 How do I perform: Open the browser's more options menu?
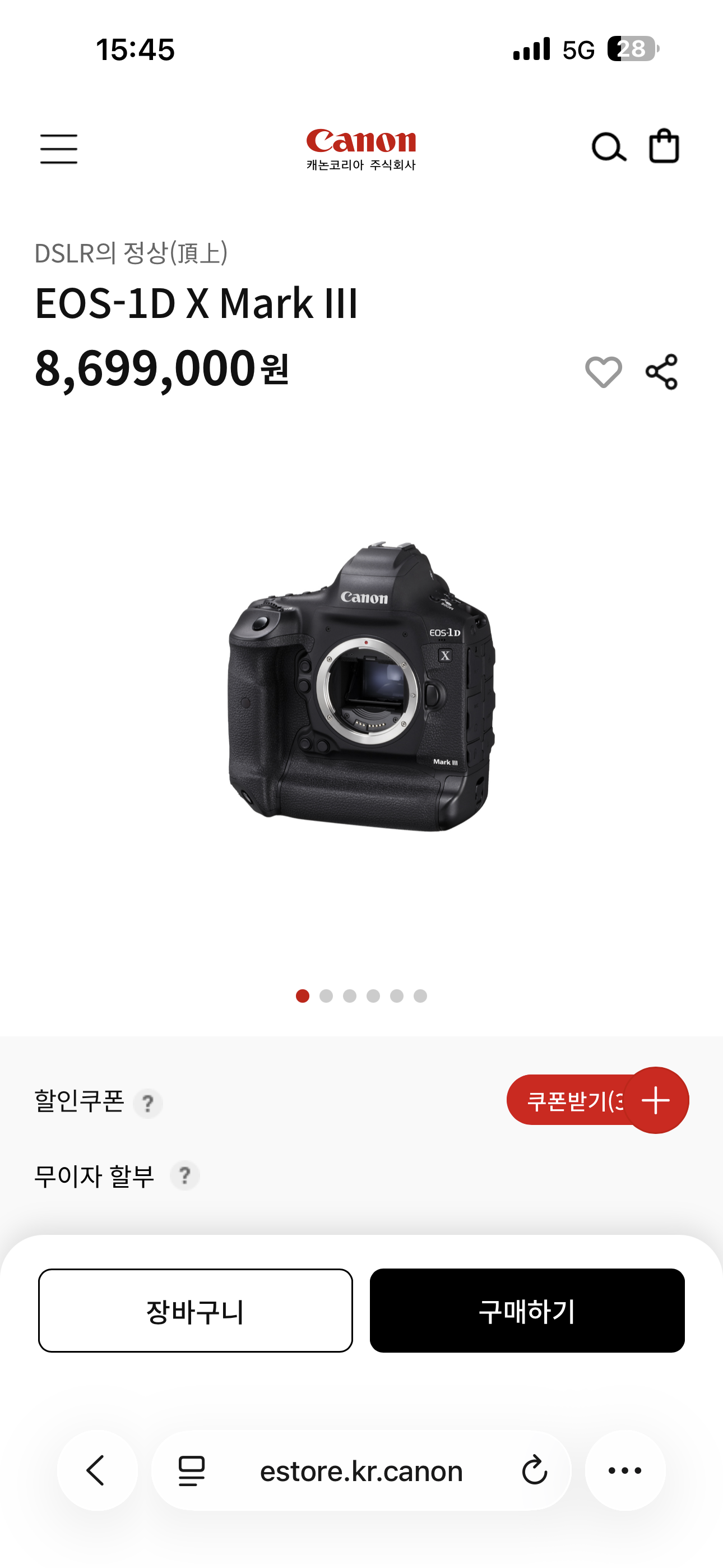pyautogui.click(x=625, y=1470)
